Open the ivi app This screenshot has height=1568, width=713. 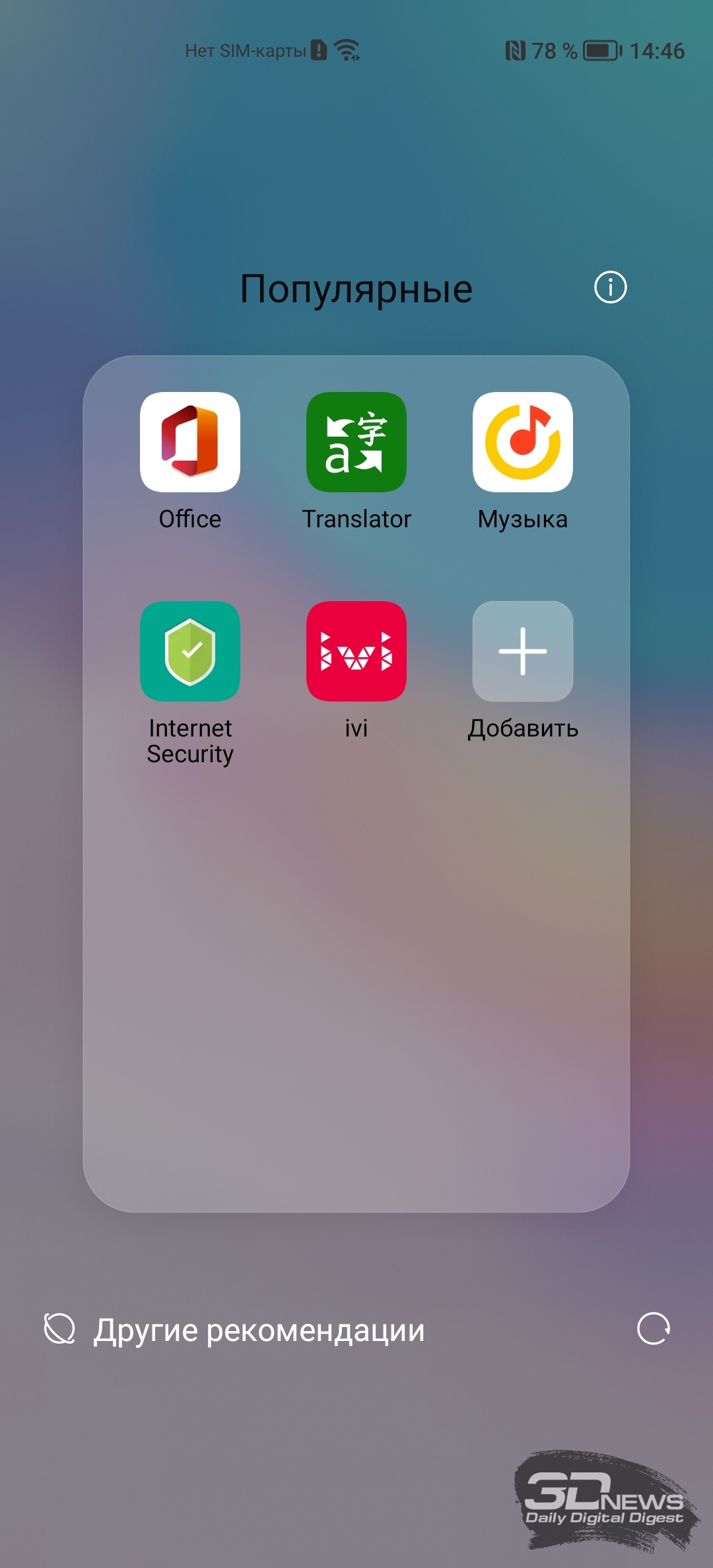coord(356,651)
